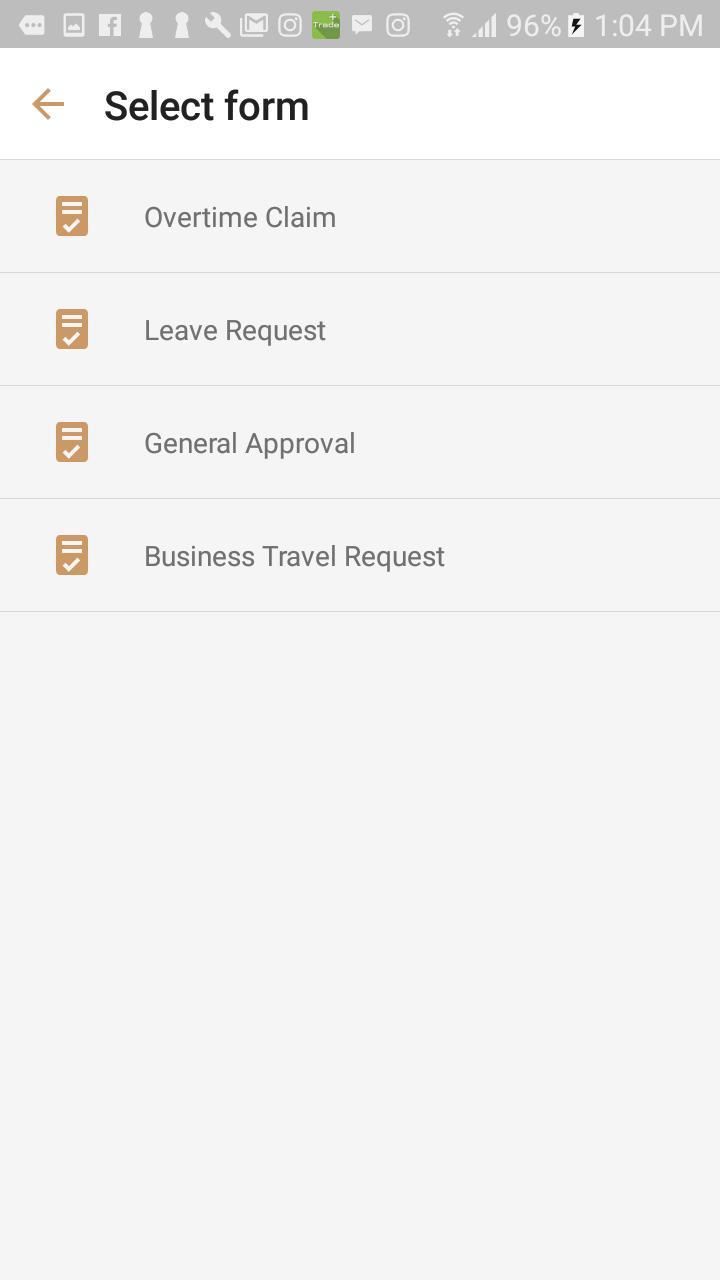Go back using the arrow icon
Image resolution: width=720 pixels, height=1280 pixels.
[x=48, y=104]
